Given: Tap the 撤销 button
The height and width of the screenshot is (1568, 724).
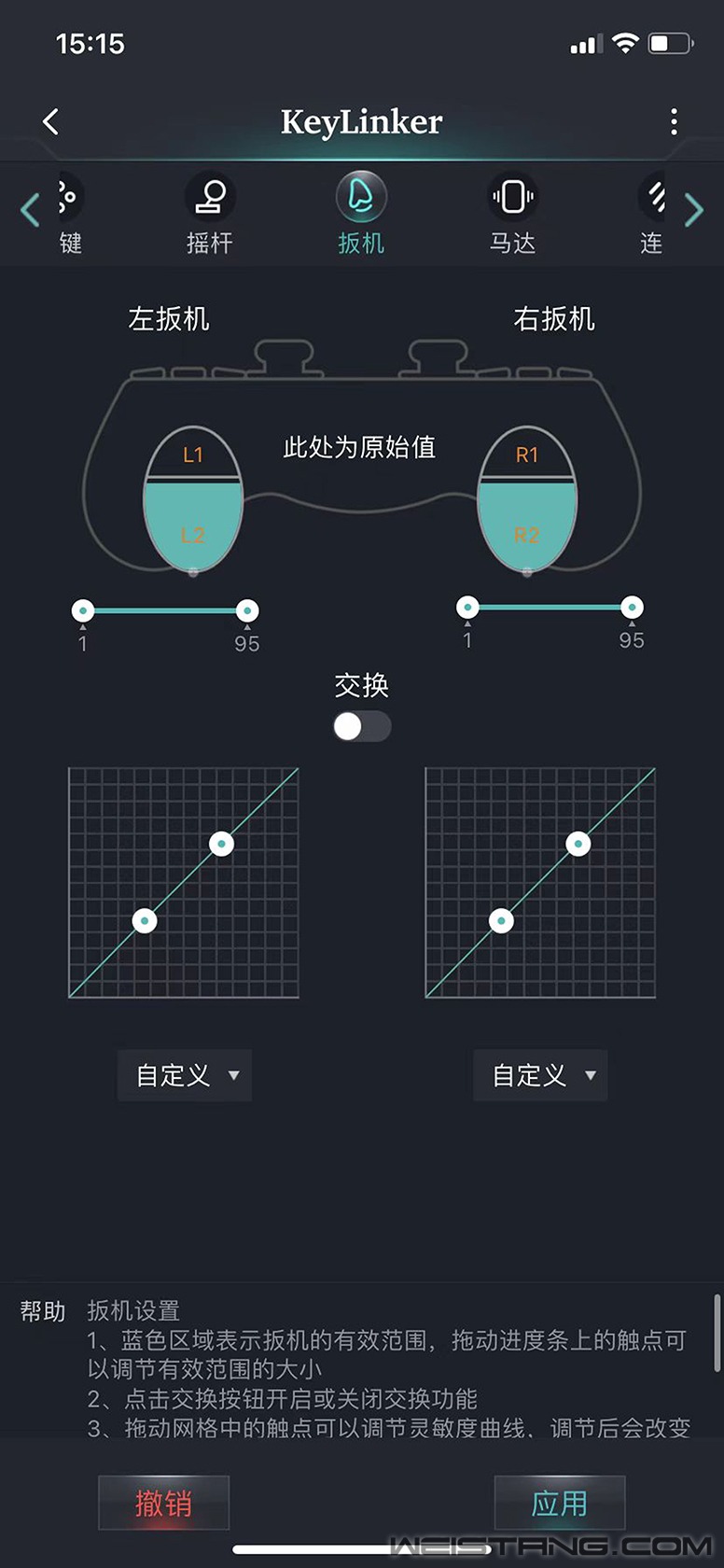Looking at the screenshot, I should coord(163,1503).
